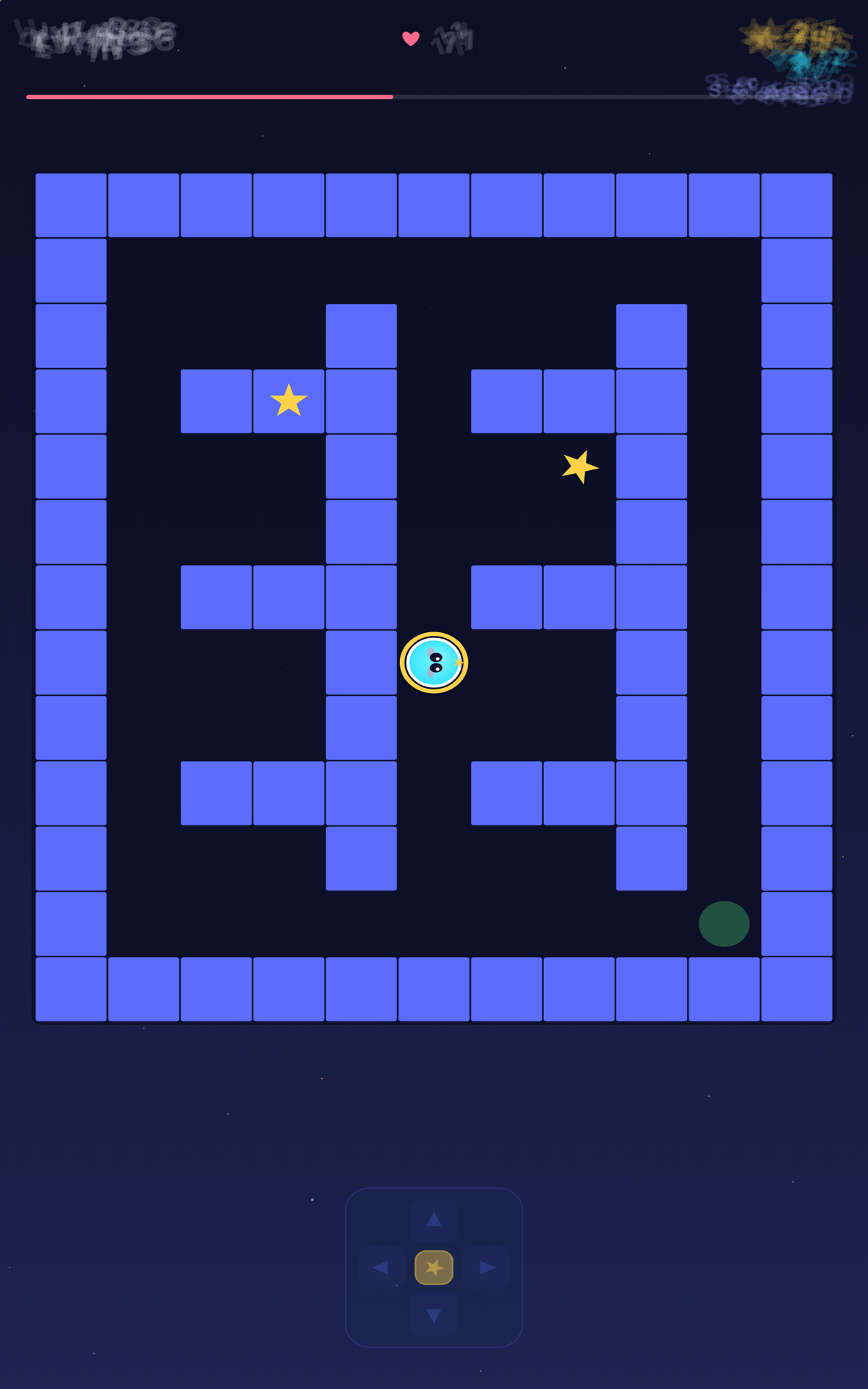Move left with the d-pad arrow
The width and height of the screenshot is (868, 1389).
coord(381,1267)
